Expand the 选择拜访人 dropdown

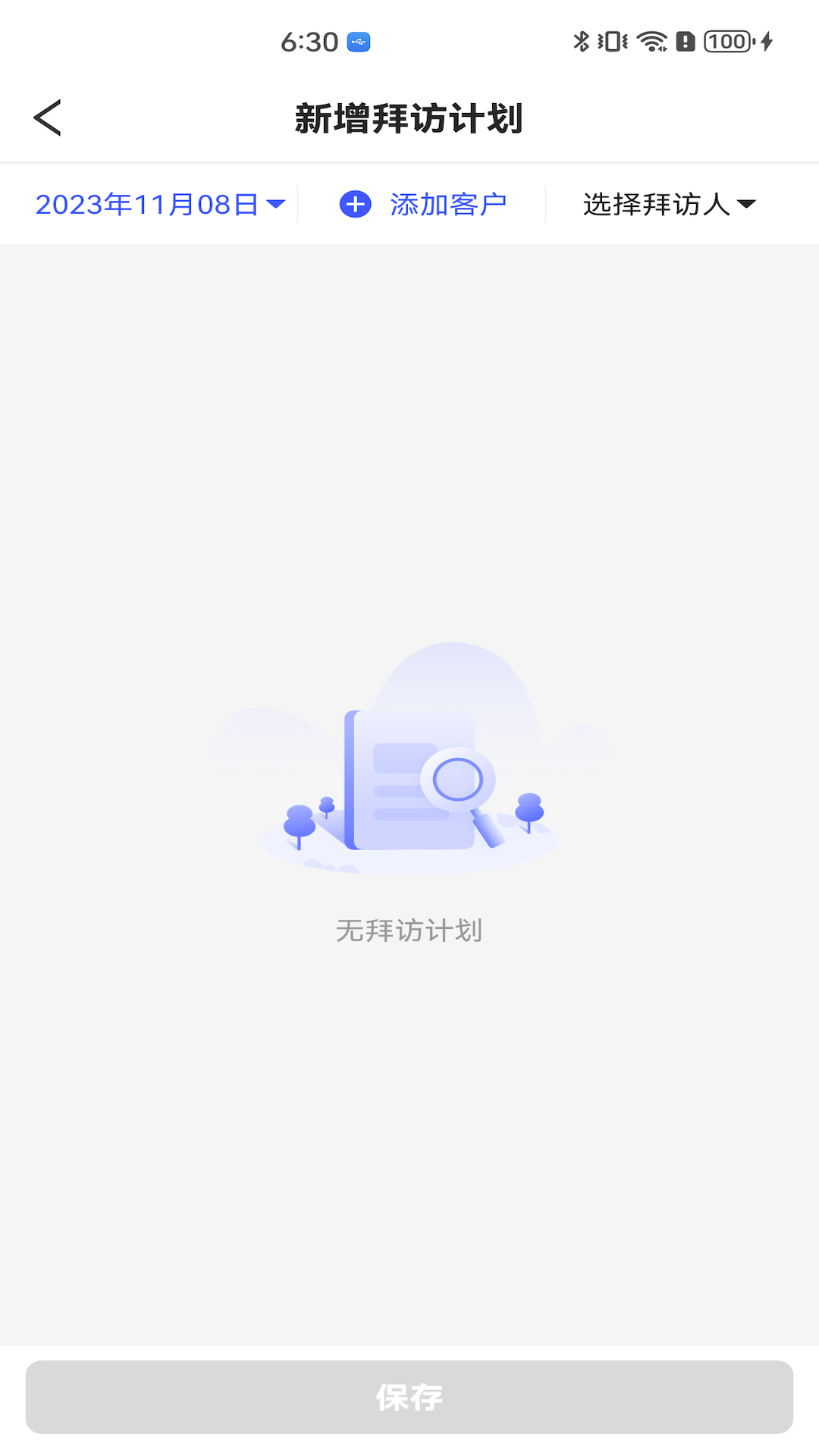coord(669,205)
